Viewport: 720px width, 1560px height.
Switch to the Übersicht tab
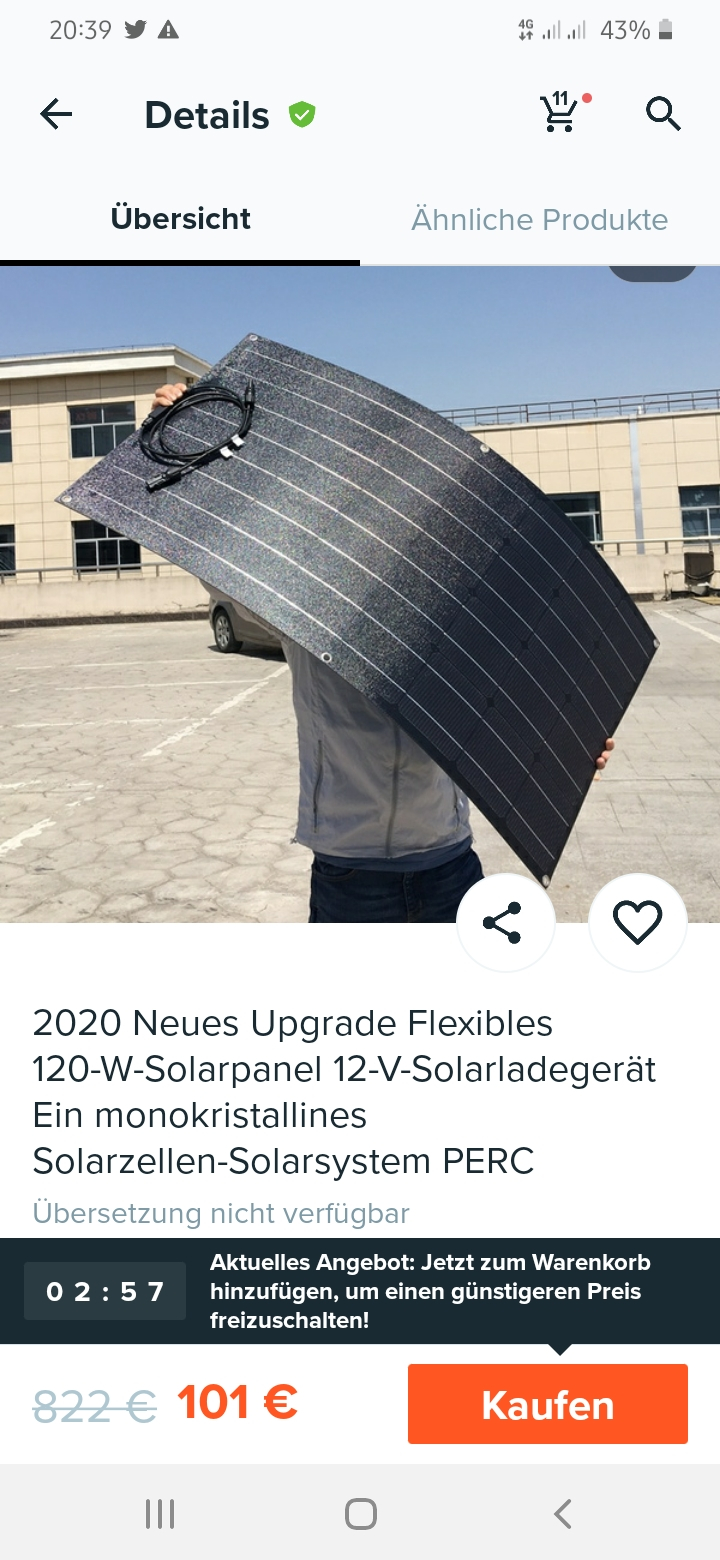click(180, 219)
